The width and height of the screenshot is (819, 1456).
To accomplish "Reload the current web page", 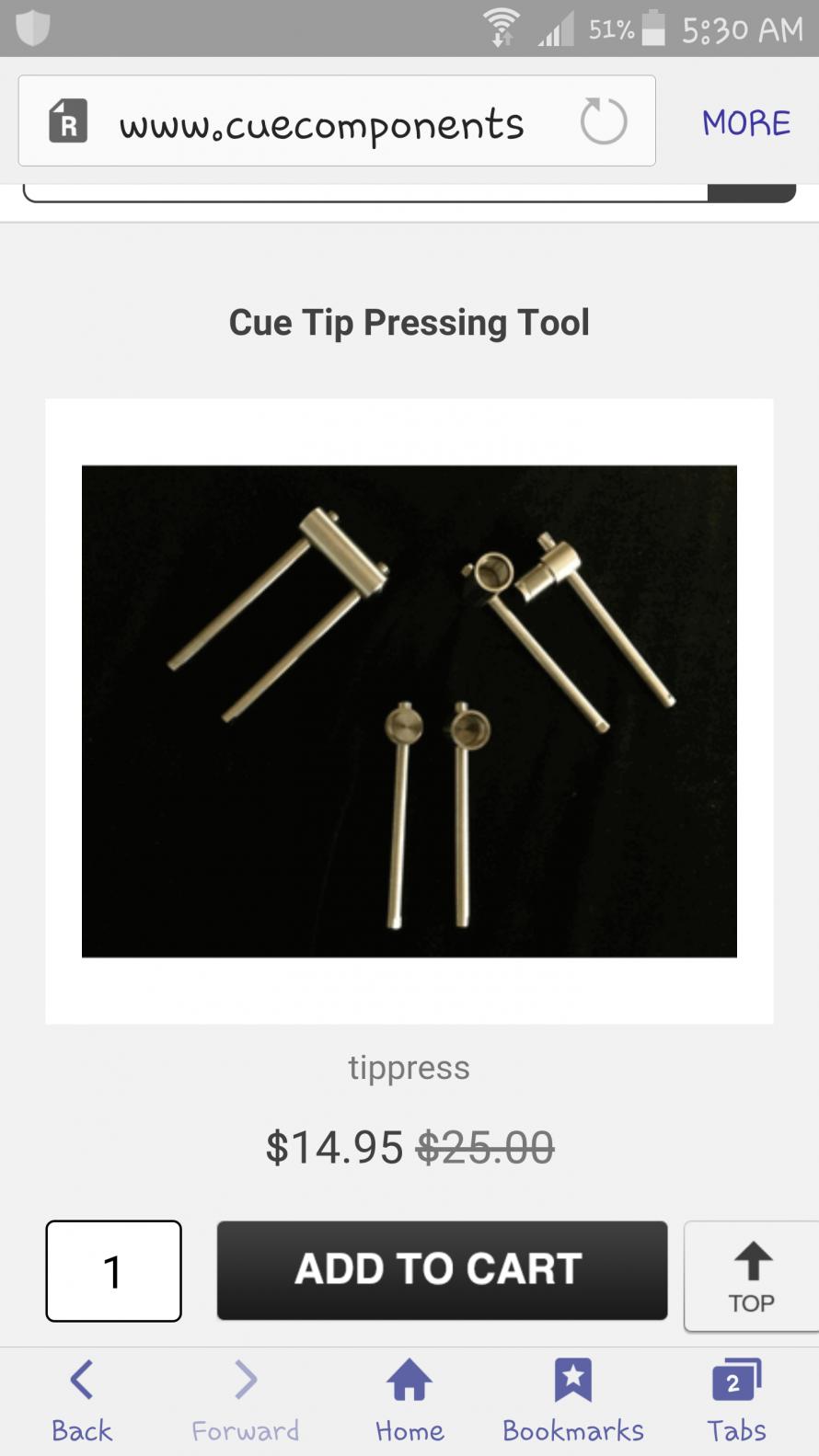I will point(604,121).
